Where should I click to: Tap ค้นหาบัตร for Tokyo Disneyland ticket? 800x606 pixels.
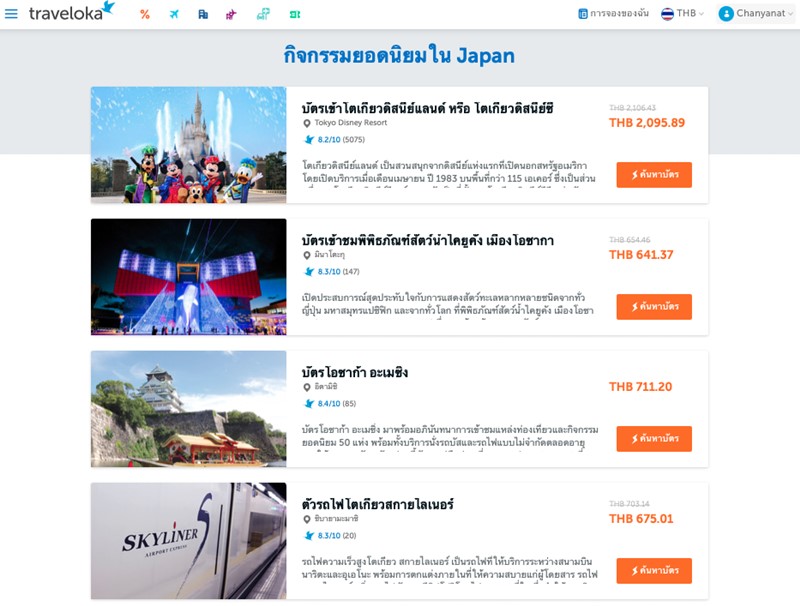(x=654, y=175)
